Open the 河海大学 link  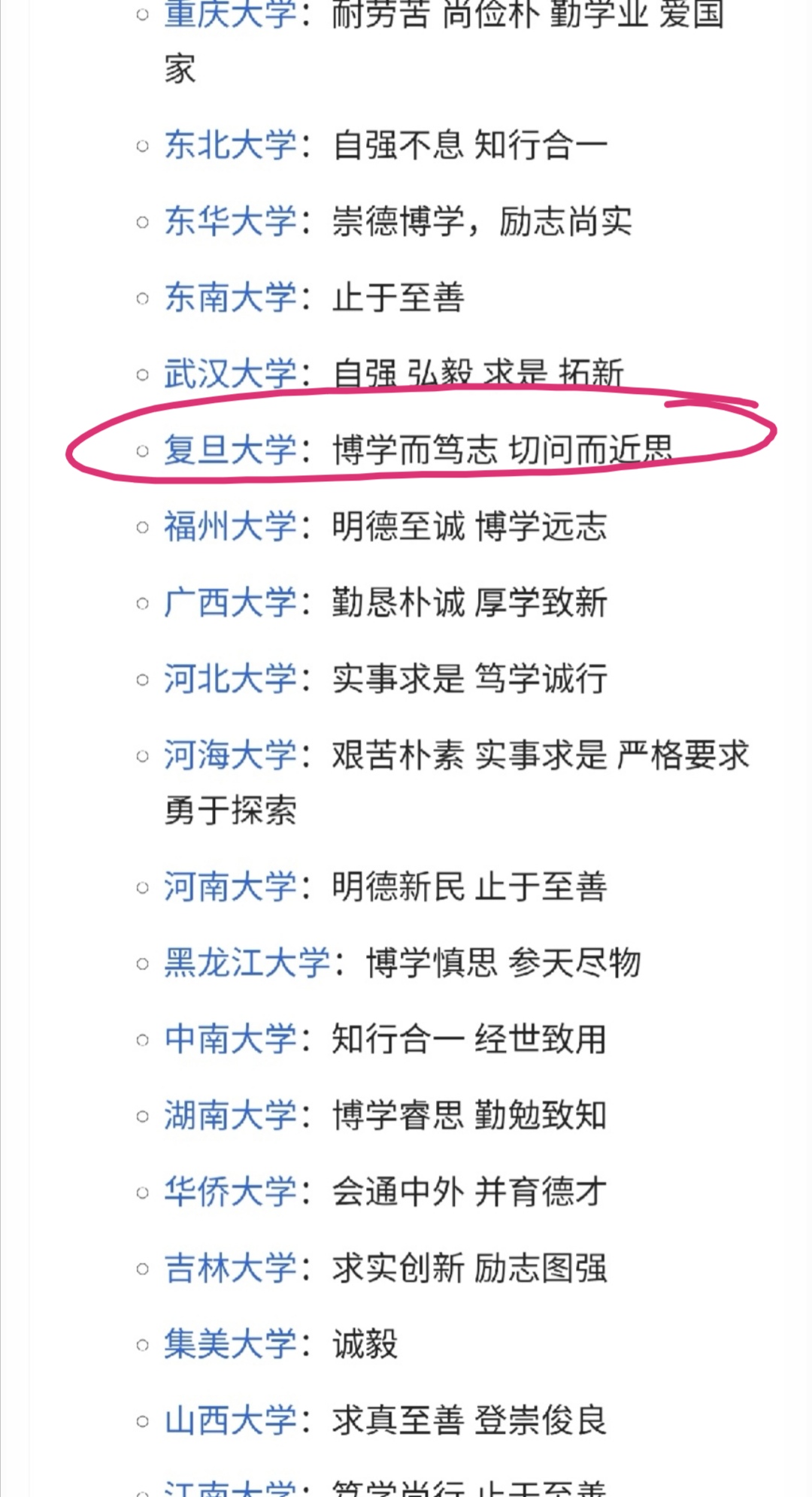tap(230, 755)
